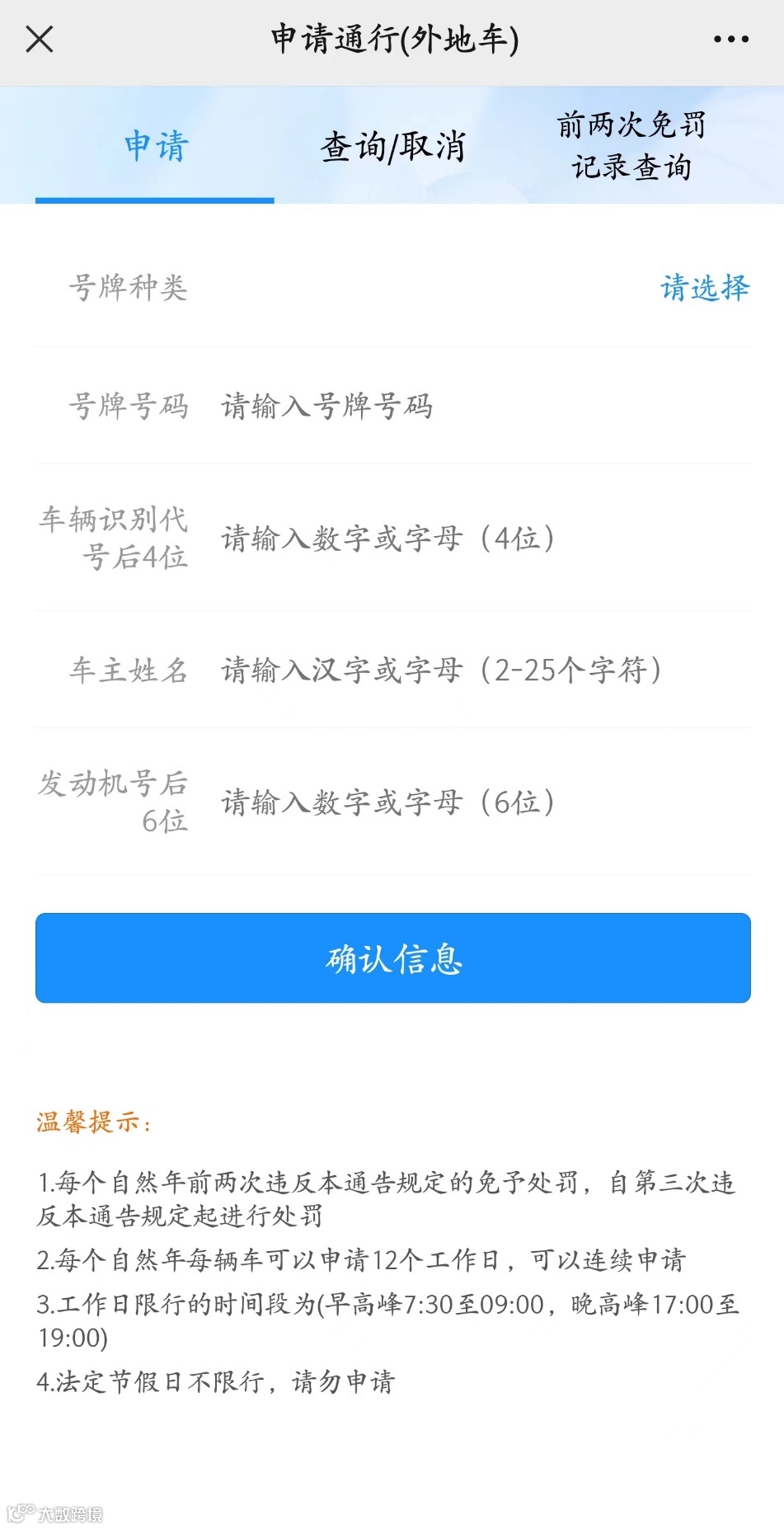Focus the 发动机号后6位 field

coord(485,802)
